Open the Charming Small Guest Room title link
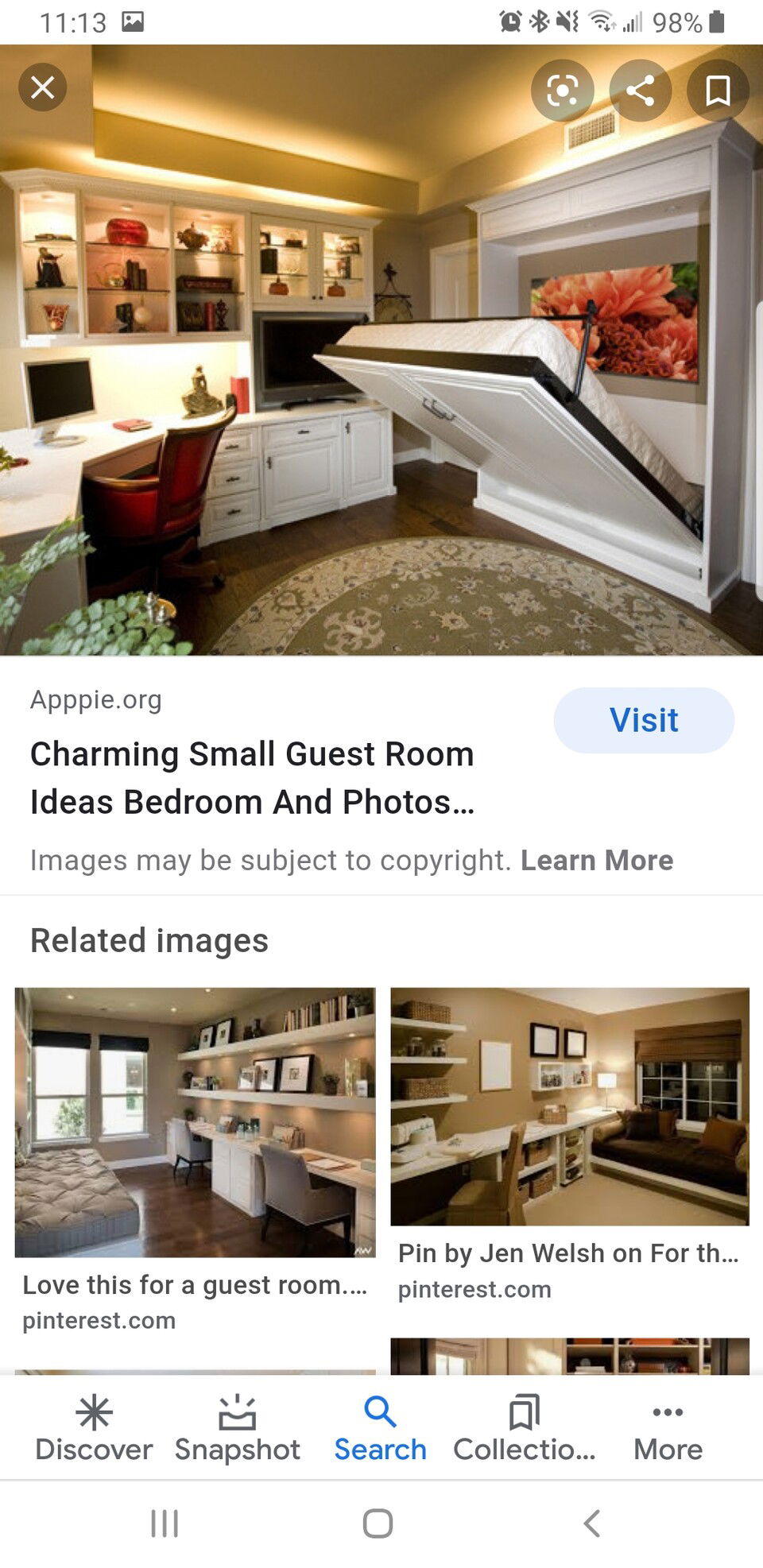Image resolution: width=763 pixels, height=1568 pixels. point(252,777)
